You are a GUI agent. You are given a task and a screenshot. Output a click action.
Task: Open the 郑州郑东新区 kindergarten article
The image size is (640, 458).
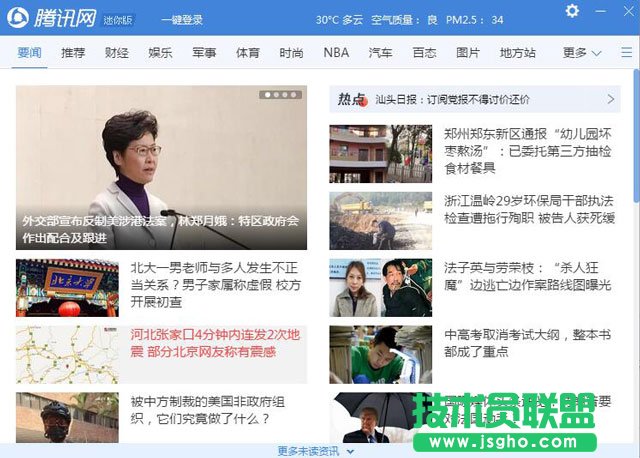527,150
